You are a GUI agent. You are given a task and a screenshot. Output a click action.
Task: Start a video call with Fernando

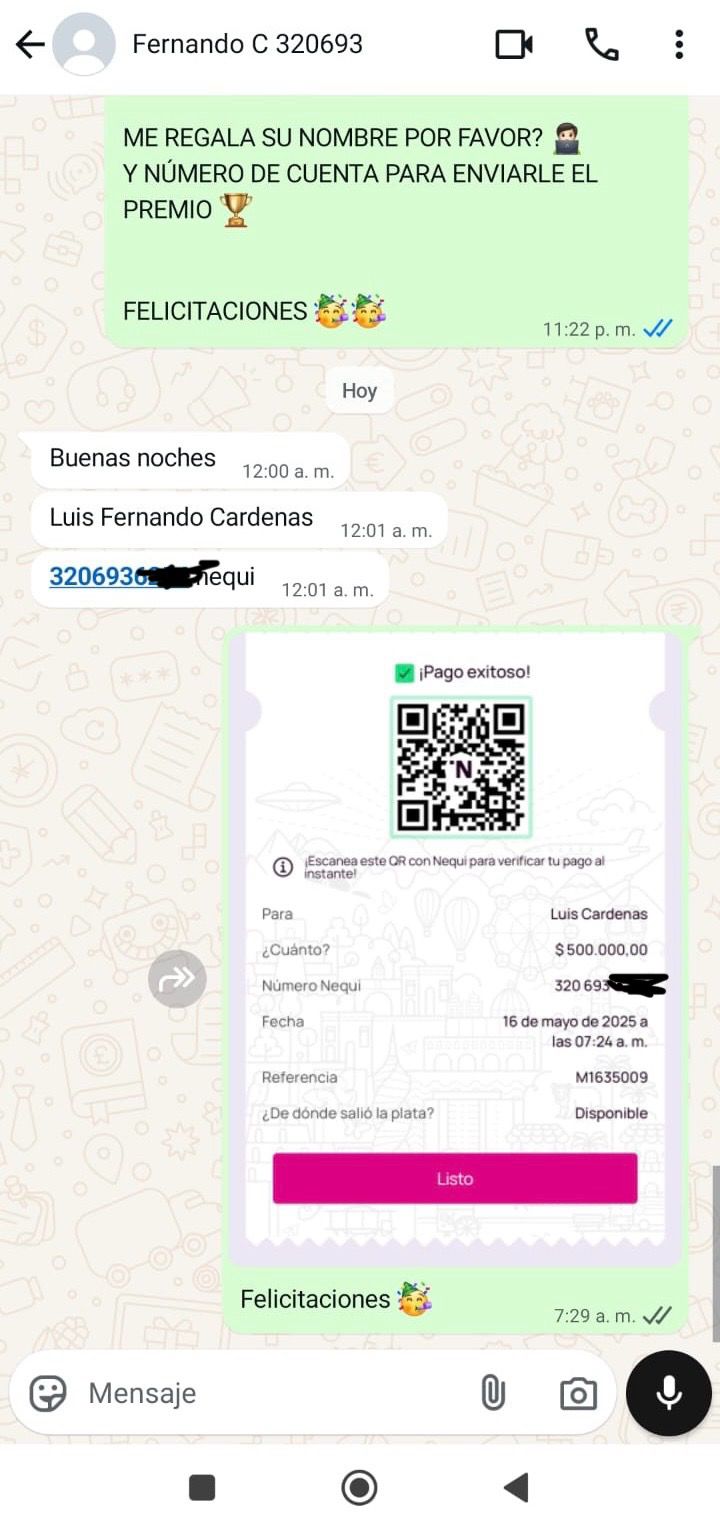click(x=514, y=45)
